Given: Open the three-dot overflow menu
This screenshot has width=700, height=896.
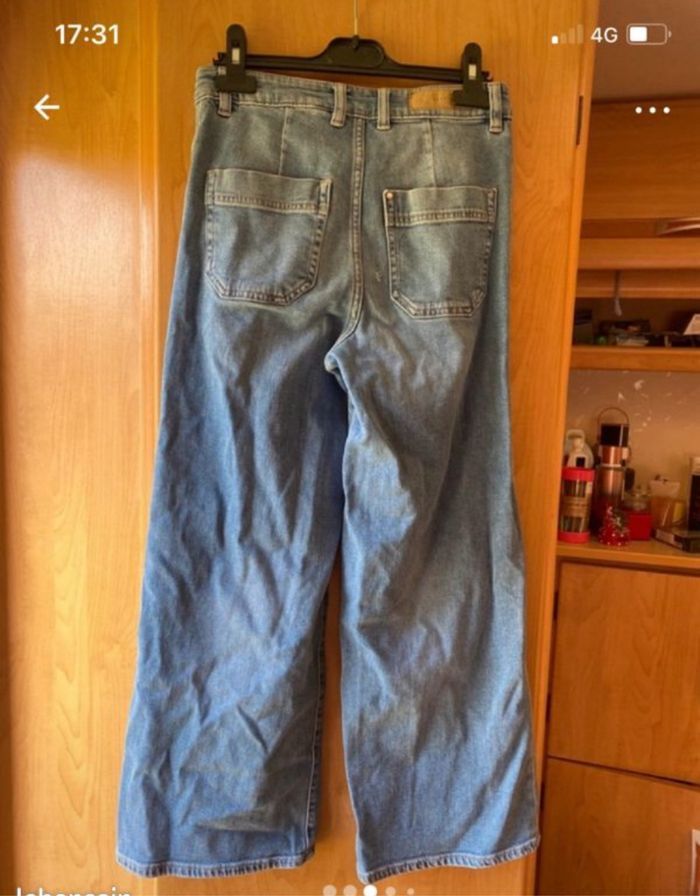Looking at the screenshot, I should 652,110.
